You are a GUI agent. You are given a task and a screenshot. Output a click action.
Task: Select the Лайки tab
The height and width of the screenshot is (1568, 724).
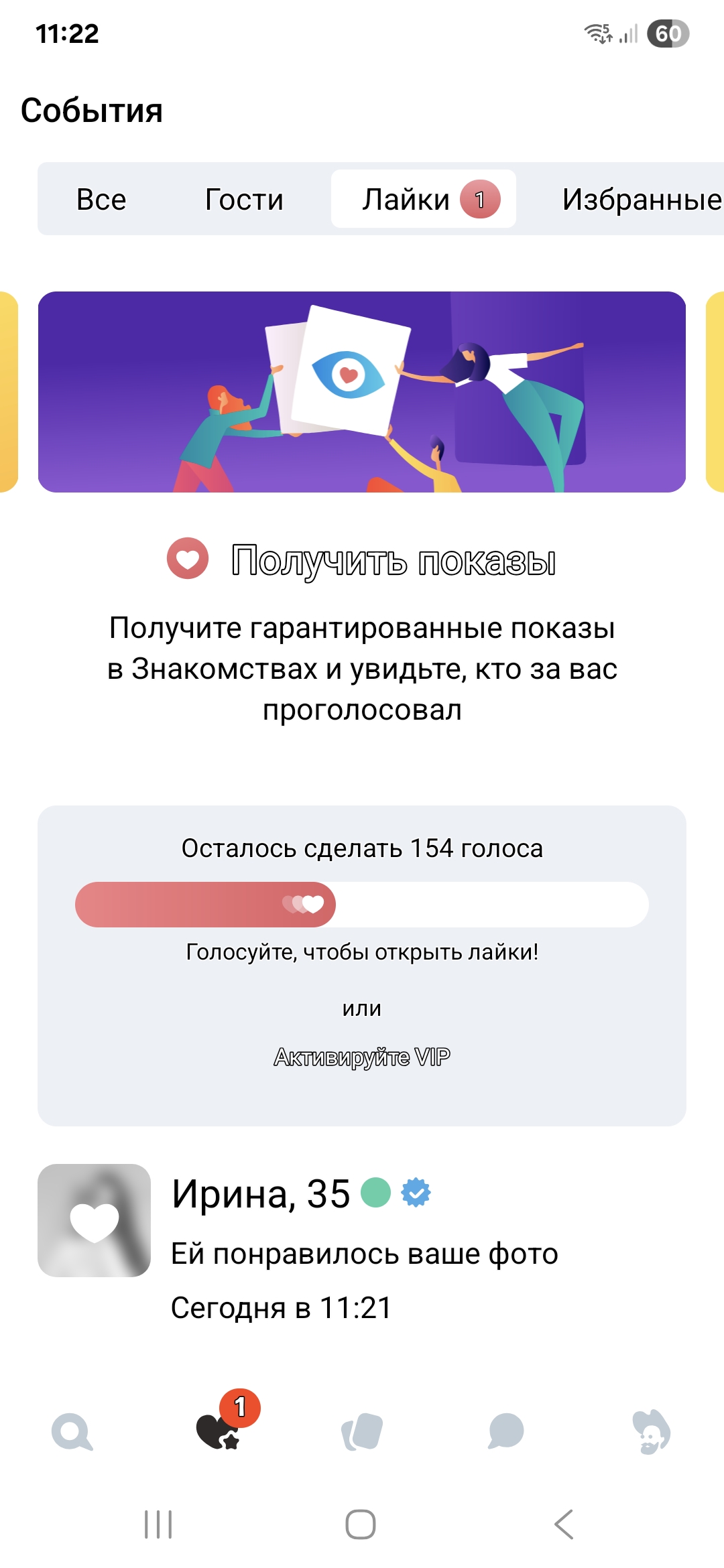click(423, 199)
